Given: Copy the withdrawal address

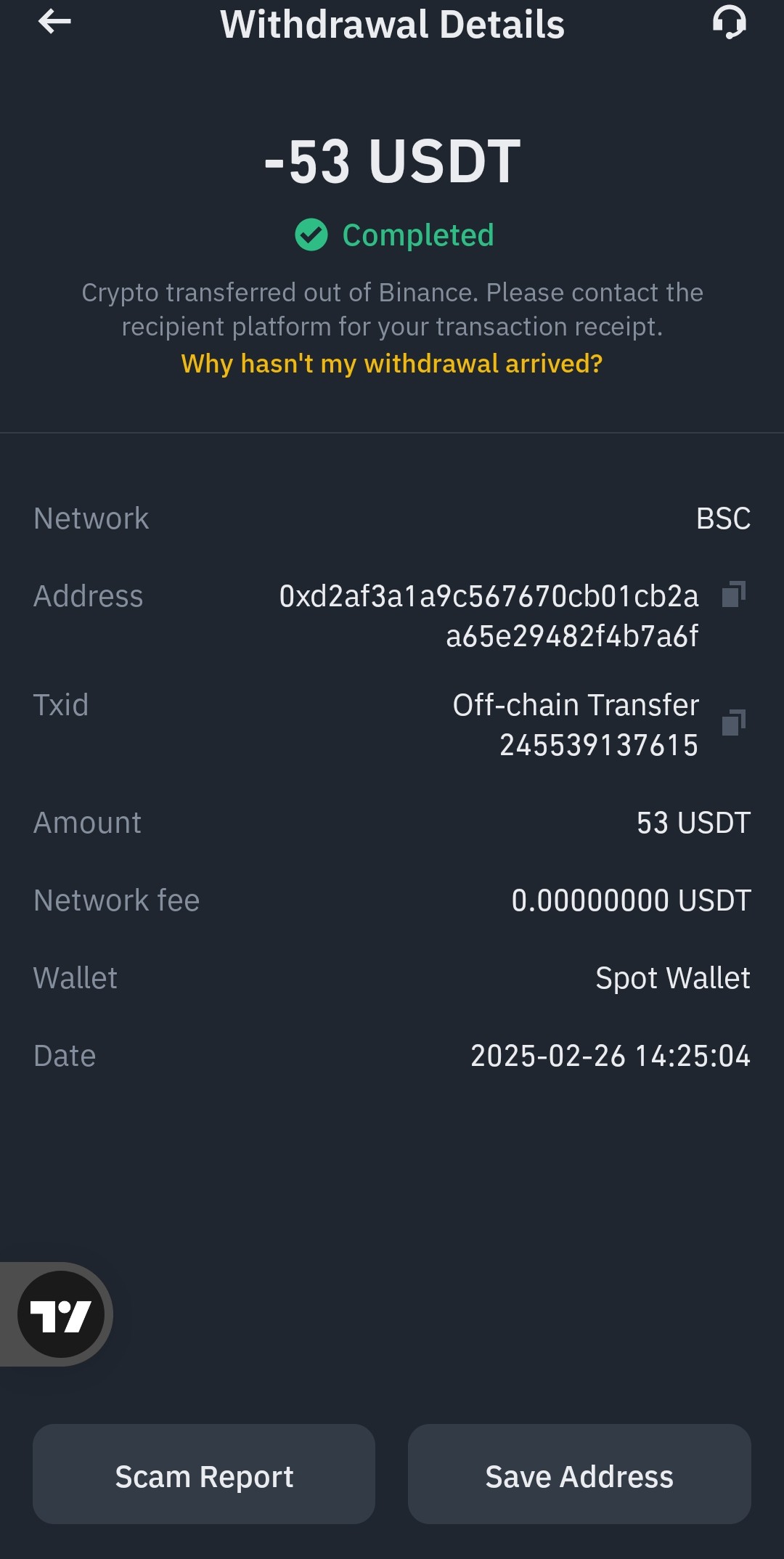Looking at the screenshot, I should coord(734,594).
